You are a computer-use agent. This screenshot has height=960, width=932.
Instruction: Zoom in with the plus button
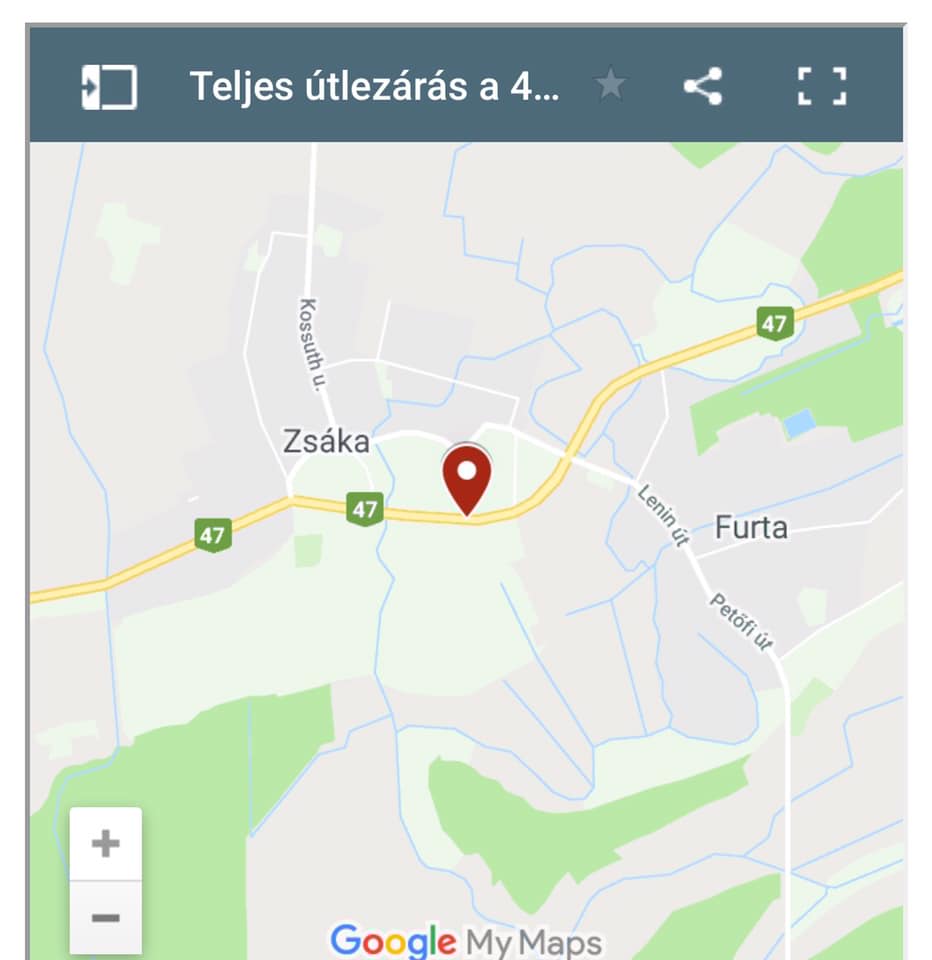pos(106,844)
